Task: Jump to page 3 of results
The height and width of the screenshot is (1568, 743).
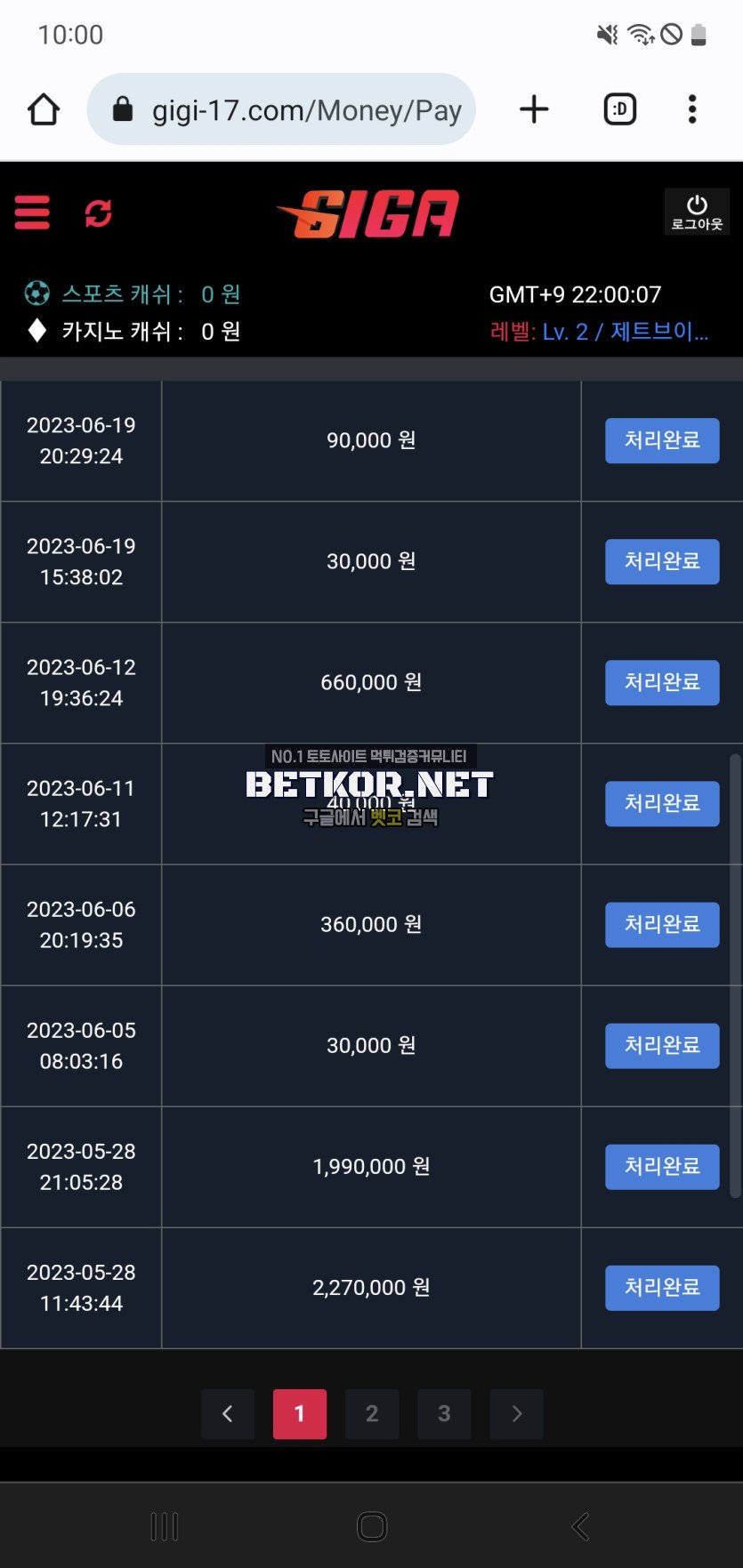Action: (444, 1413)
